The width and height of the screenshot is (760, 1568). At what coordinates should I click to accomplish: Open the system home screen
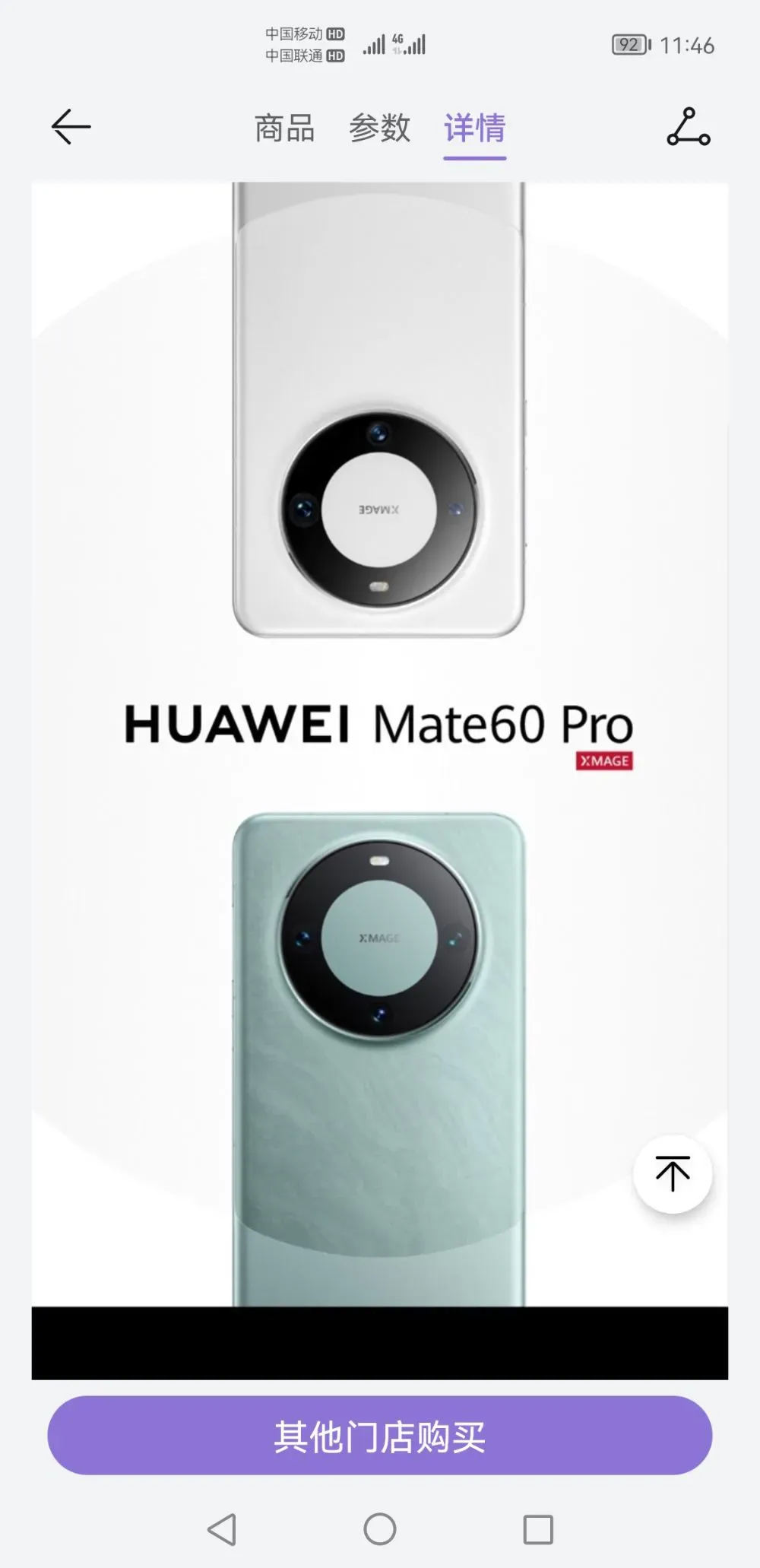click(380, 1529)
